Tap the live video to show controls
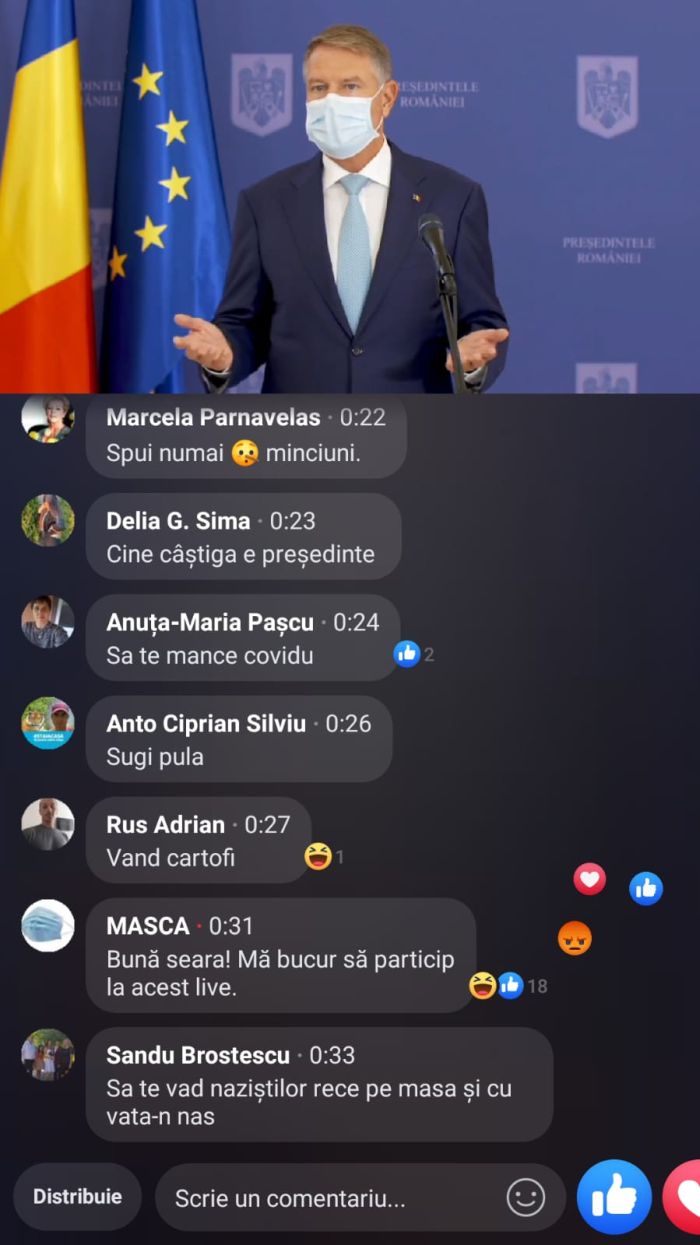The height and width of the screenshot is (1245, 700). pos(350,195)
